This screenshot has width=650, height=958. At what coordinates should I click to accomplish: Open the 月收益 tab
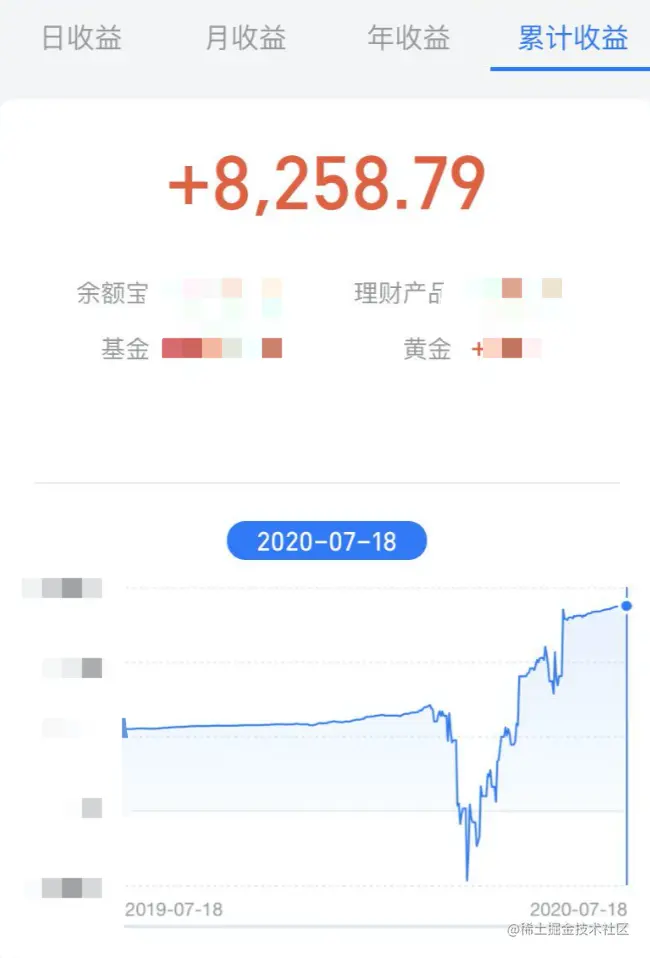click(x=245, y=39)
